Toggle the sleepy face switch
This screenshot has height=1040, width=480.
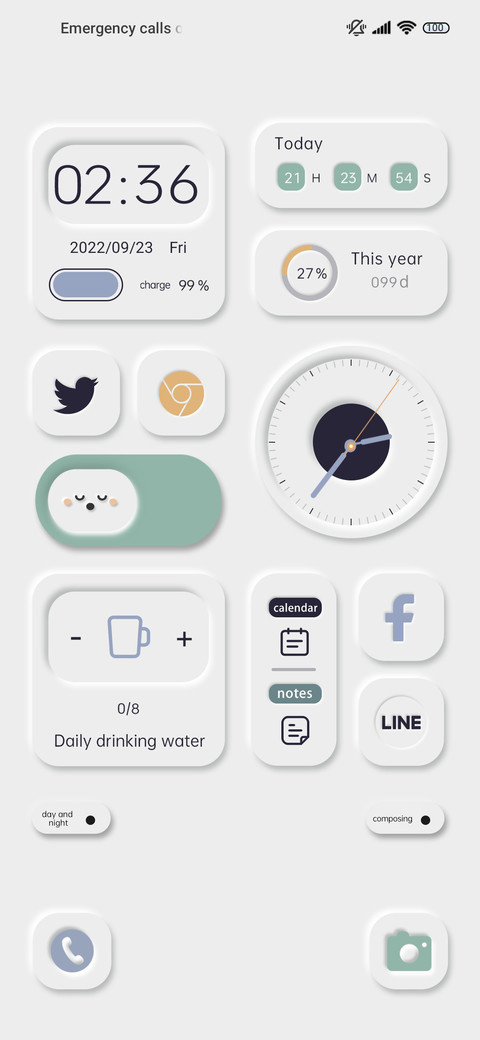point(128,501)
